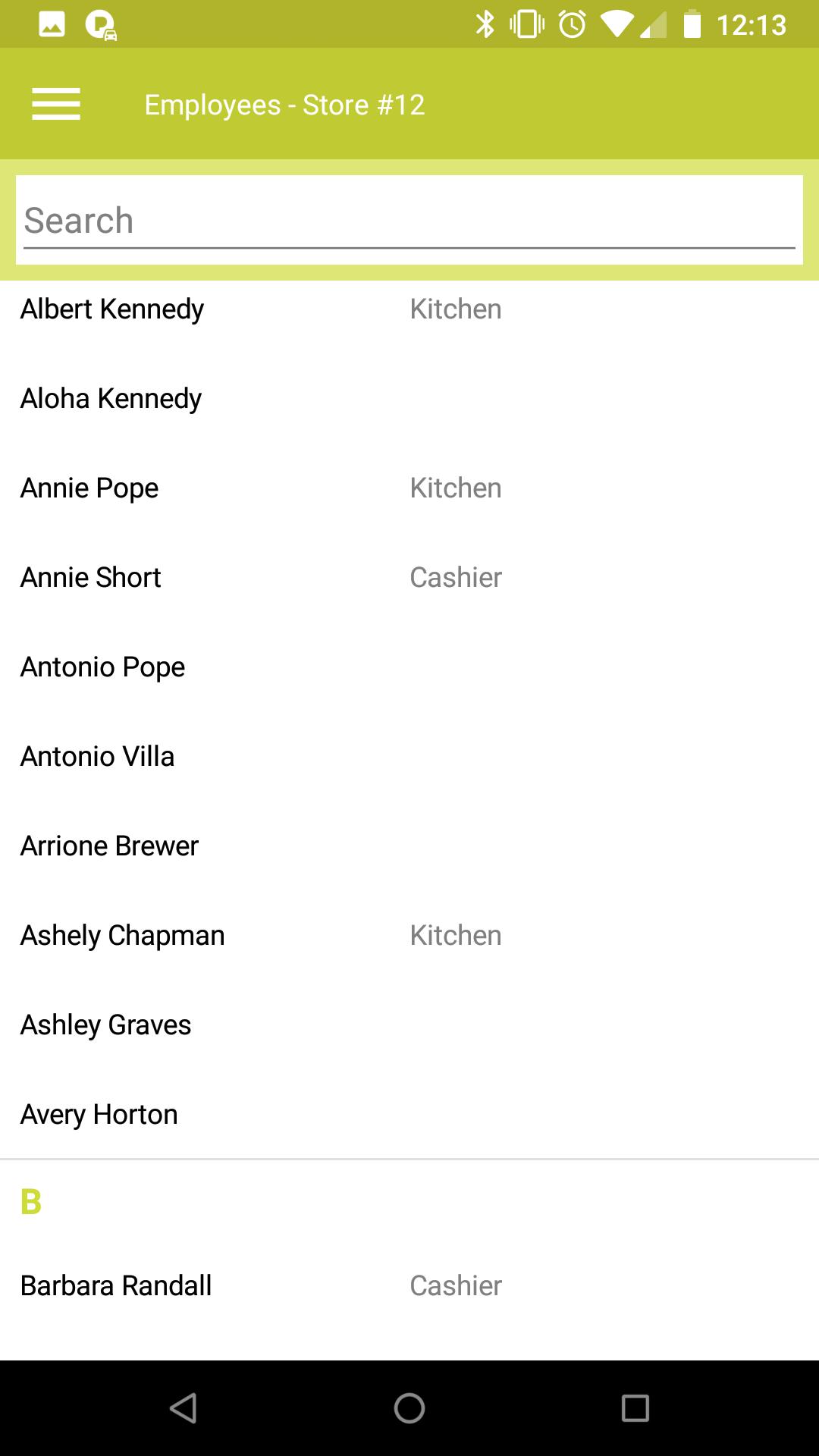
Task: Open Arrione Brewer's profile
Action: coord(110,846)
